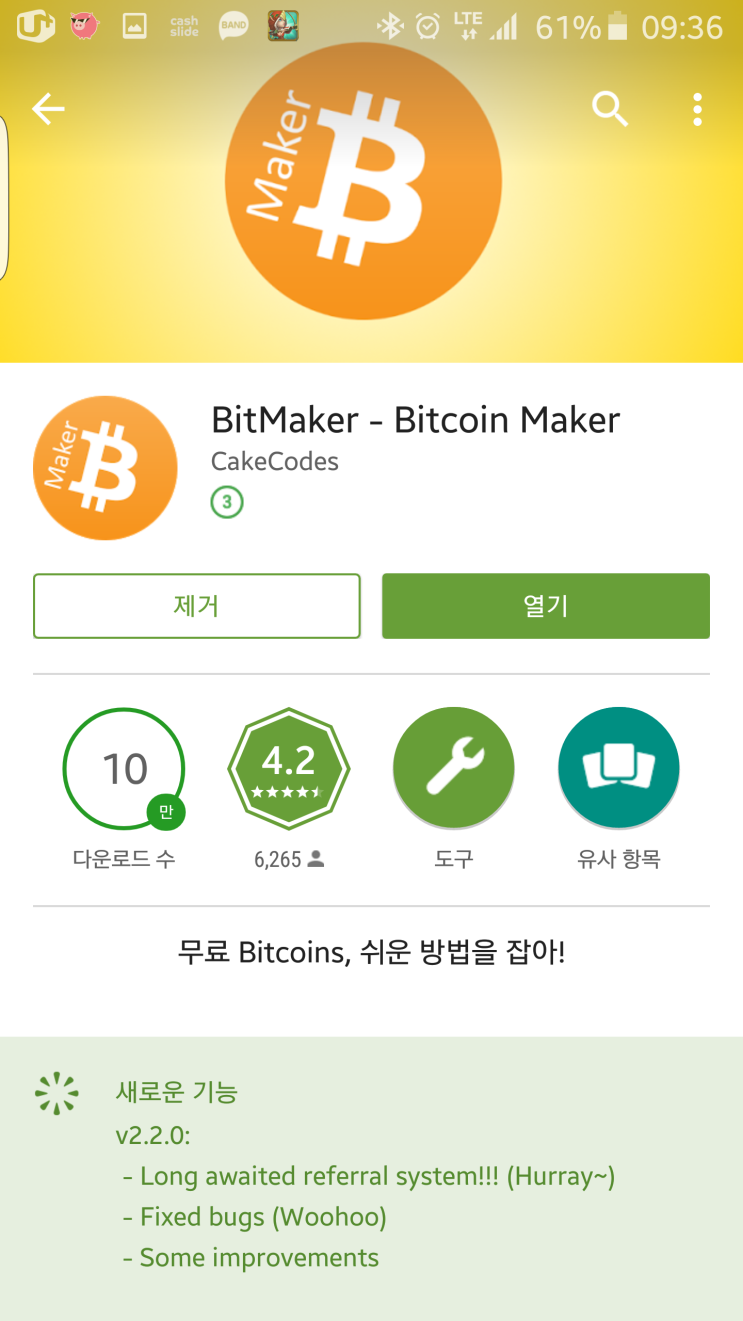Viewport: 743px width, 1321px height.
Task: Select the 도구 (Tools) category wrench icon
Action: pos(453,767)
